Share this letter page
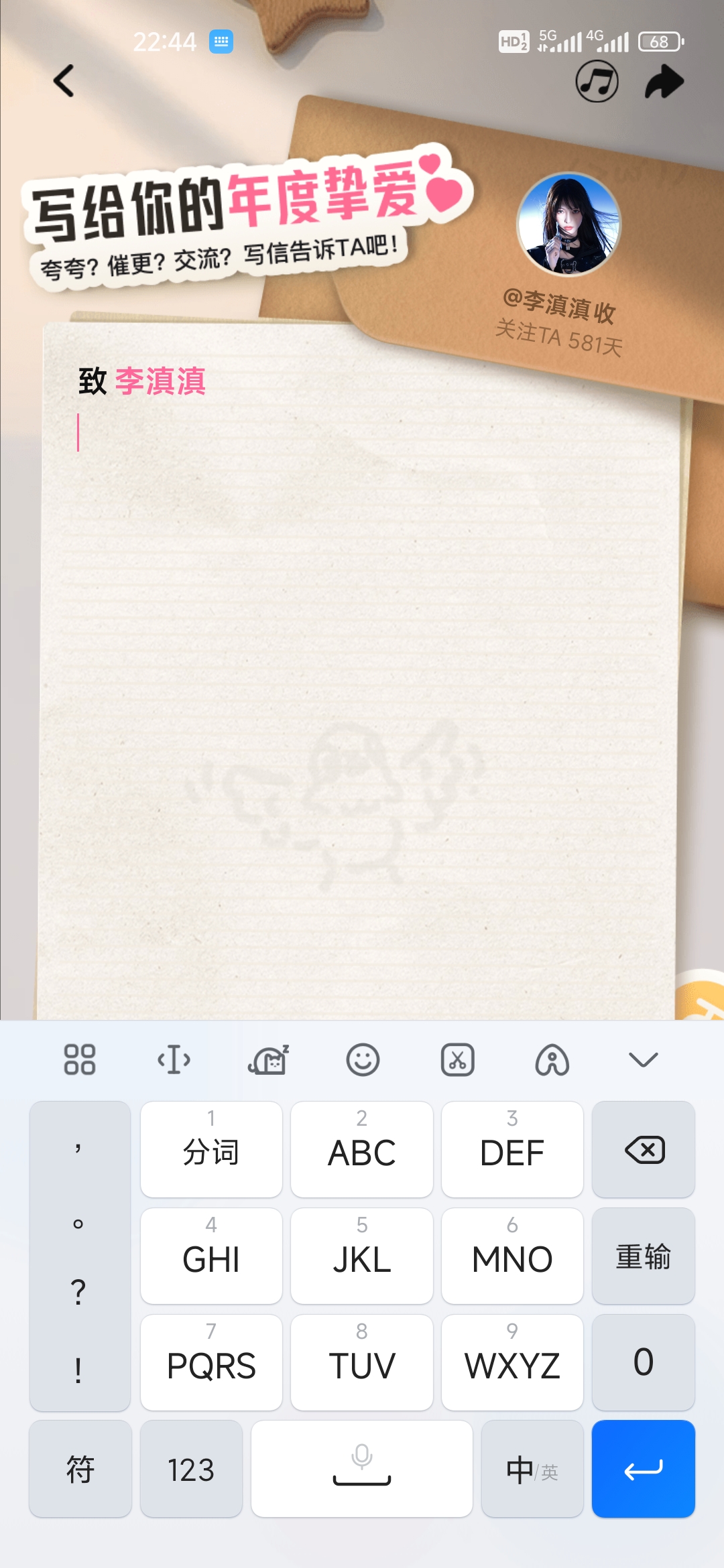Viewport: 724px width, 1568px height. 664,82
